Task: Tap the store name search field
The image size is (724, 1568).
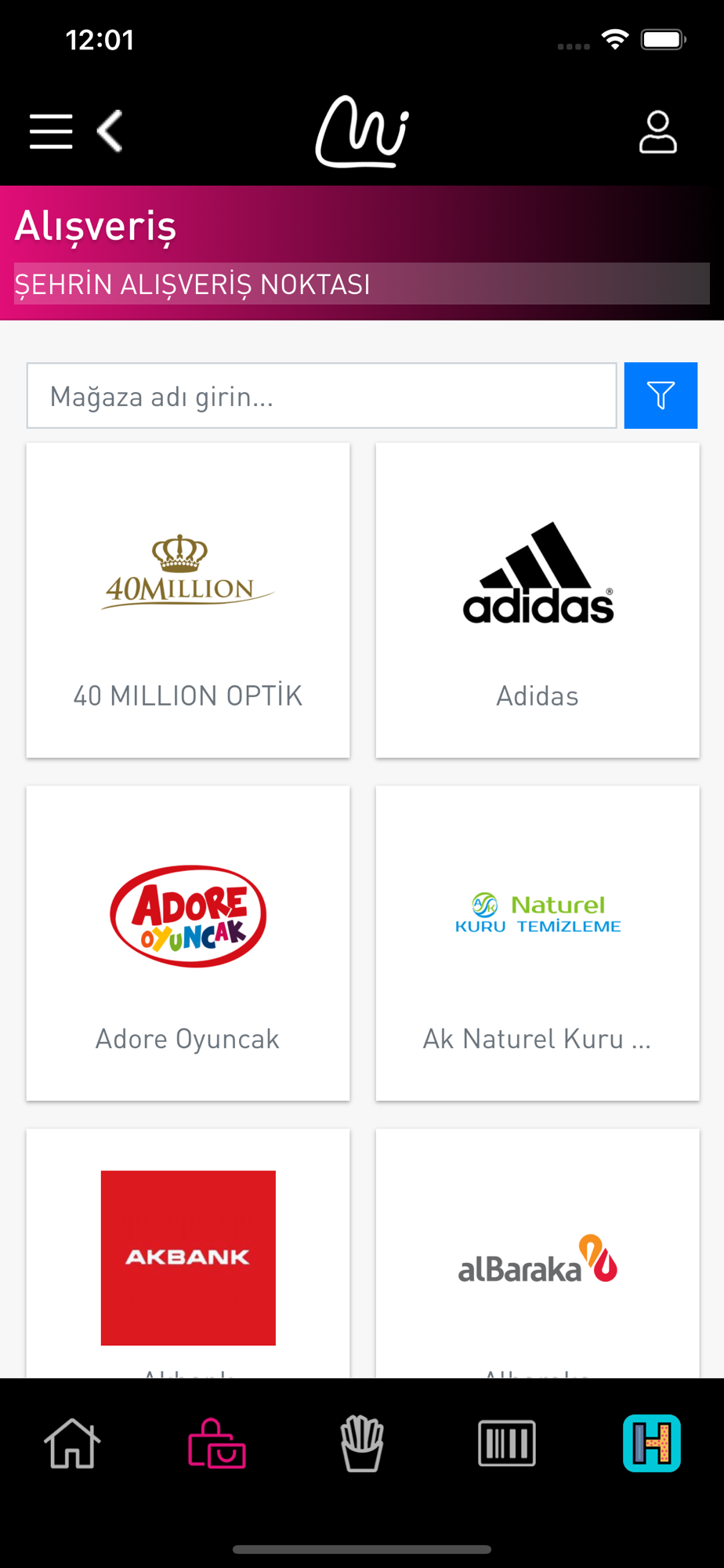Action: 321,396
